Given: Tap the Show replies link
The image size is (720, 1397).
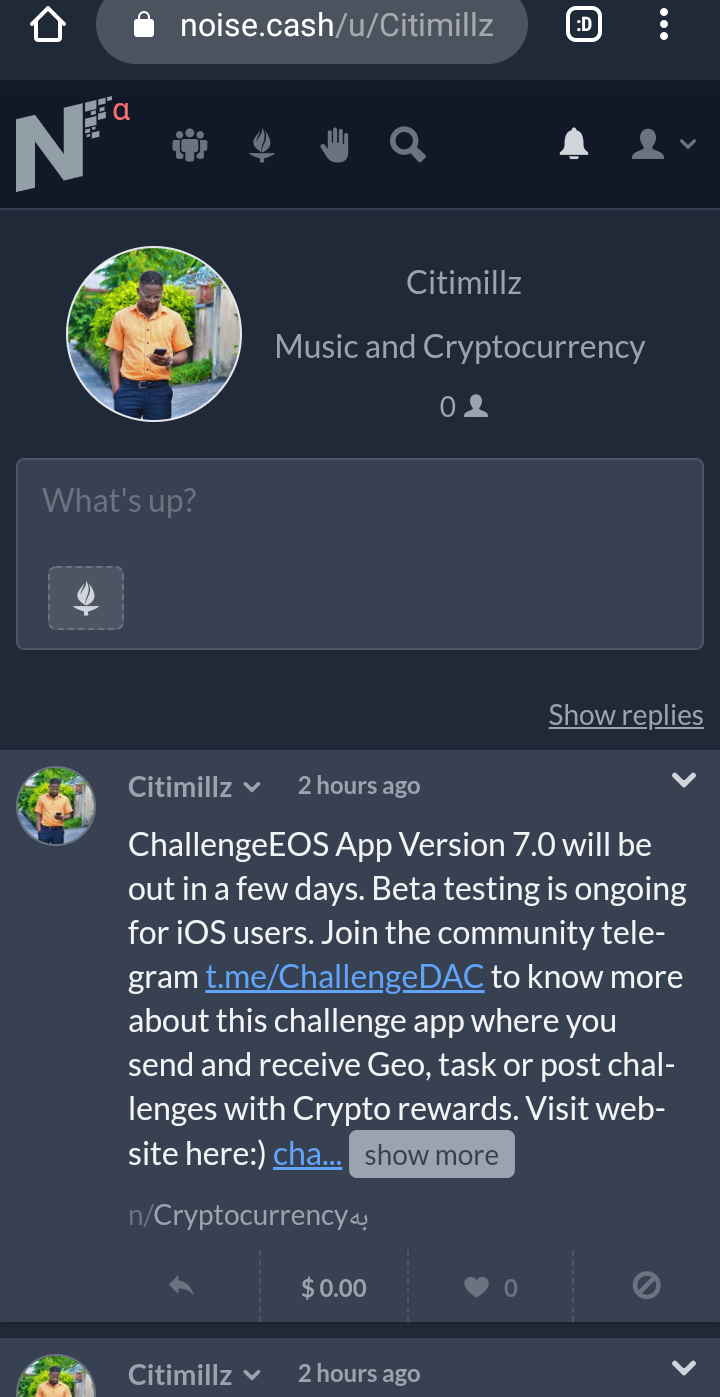Looking at the screenshot, I should point(626,715).
